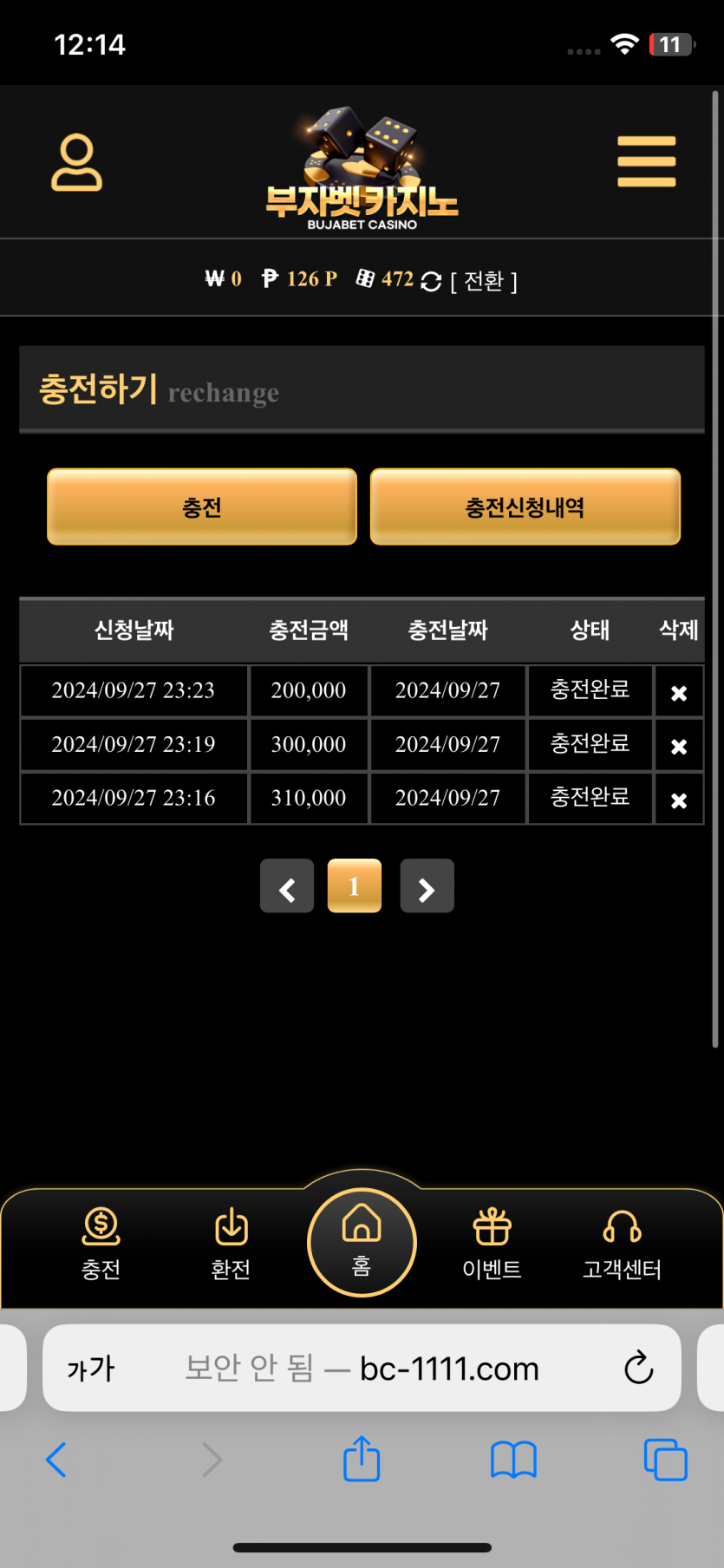The image size is (724, 1568).
Task: Go to the previous page arrow
Action: pos(287,886)
